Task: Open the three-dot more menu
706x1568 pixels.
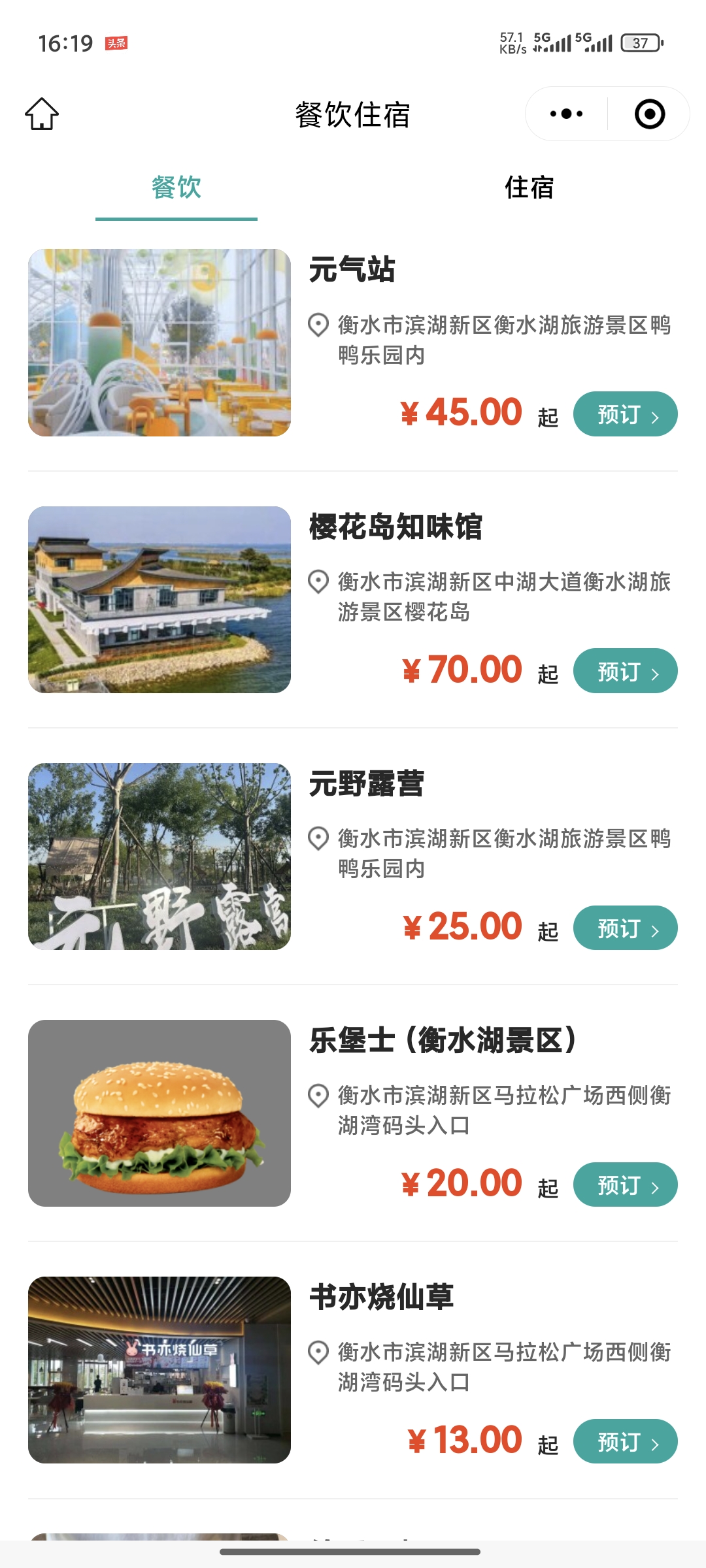Action: pyautogui.click(x=566, y=114)
